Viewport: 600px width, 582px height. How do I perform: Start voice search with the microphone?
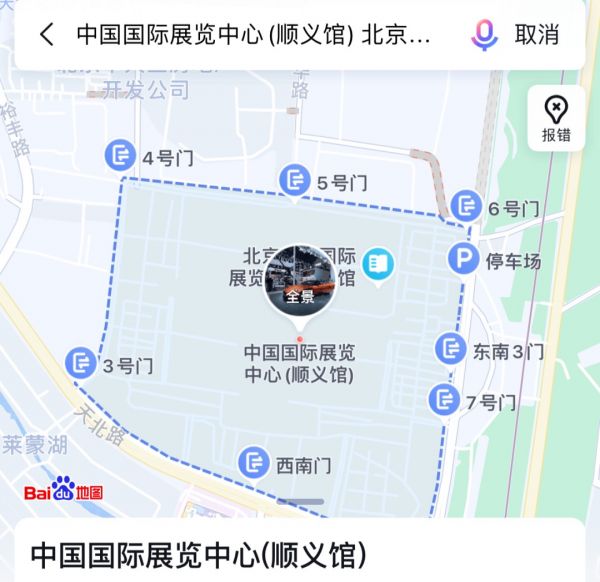(x=484, y=34)
